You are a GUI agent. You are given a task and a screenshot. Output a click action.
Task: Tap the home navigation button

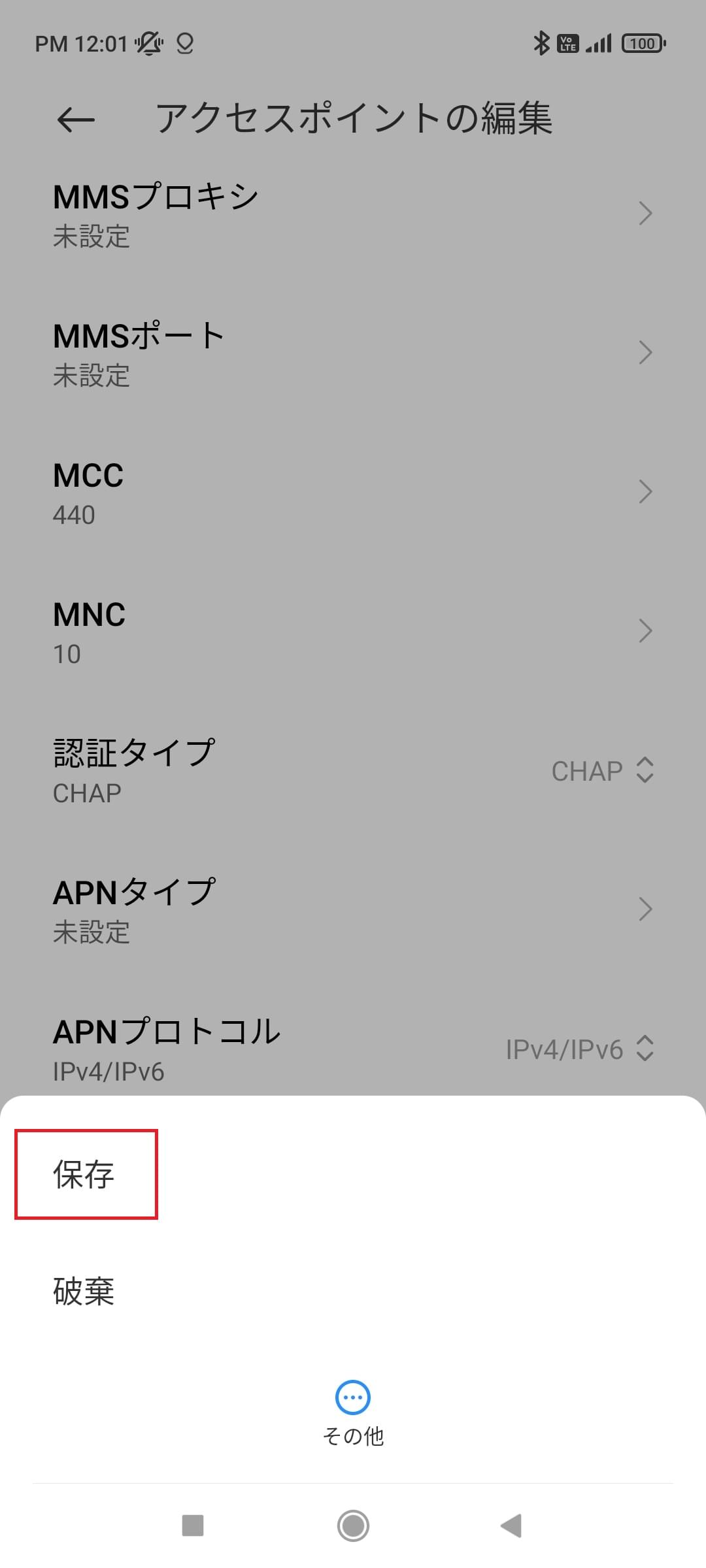click(352, 1526)
